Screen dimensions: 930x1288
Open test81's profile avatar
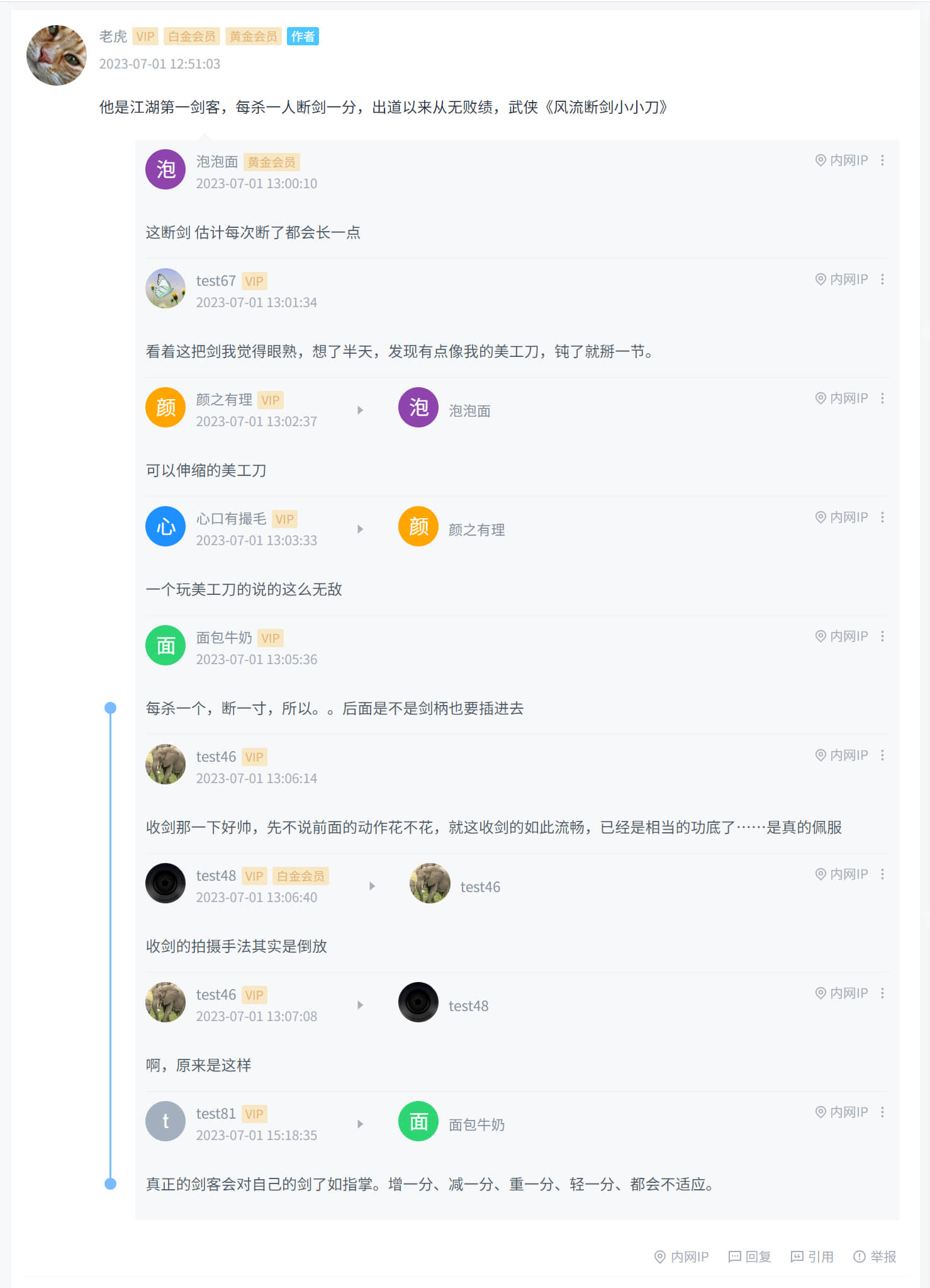click(x=165, y=1121)
